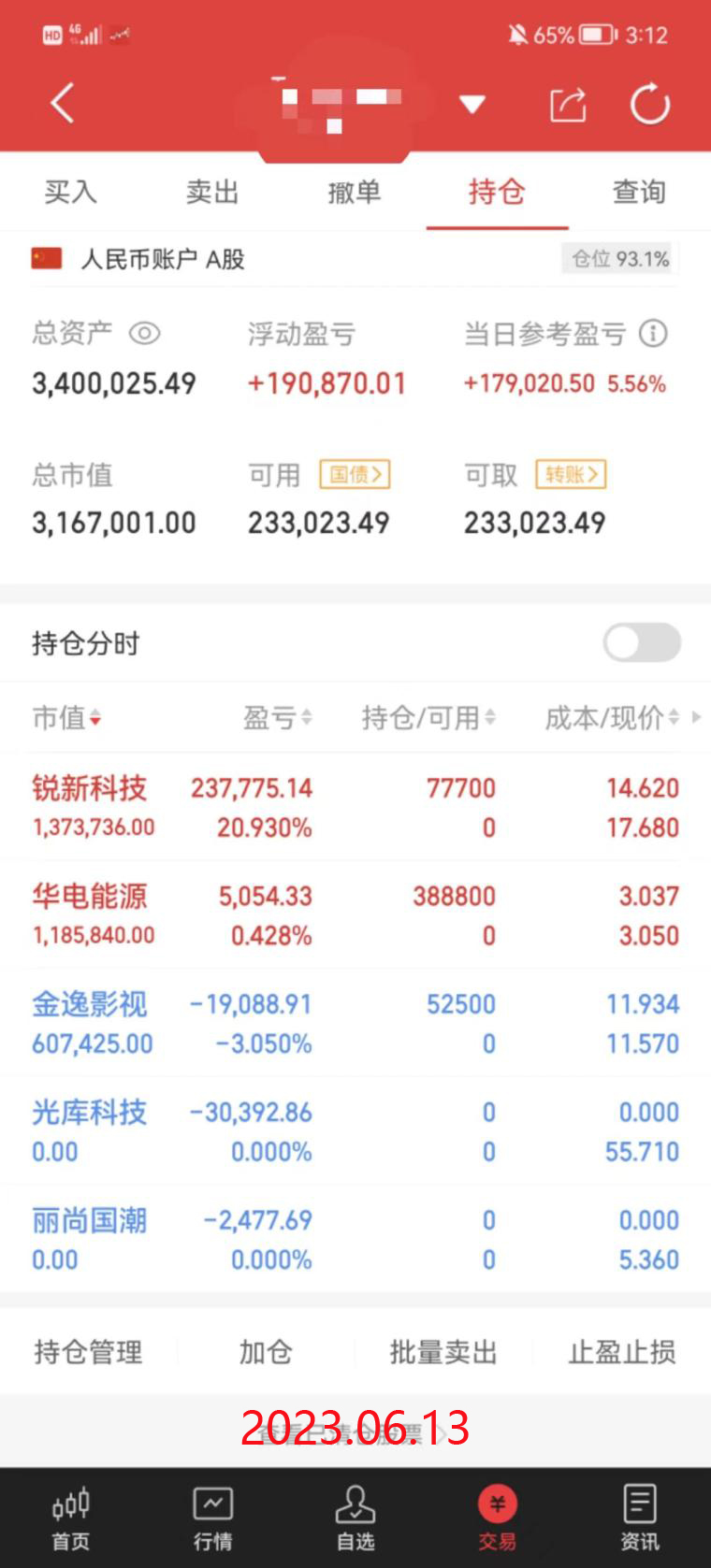Viewport: 711px width, 1568px height.
Task: Open the 锐新科技 holding row
Action: (x=355, y=807)
